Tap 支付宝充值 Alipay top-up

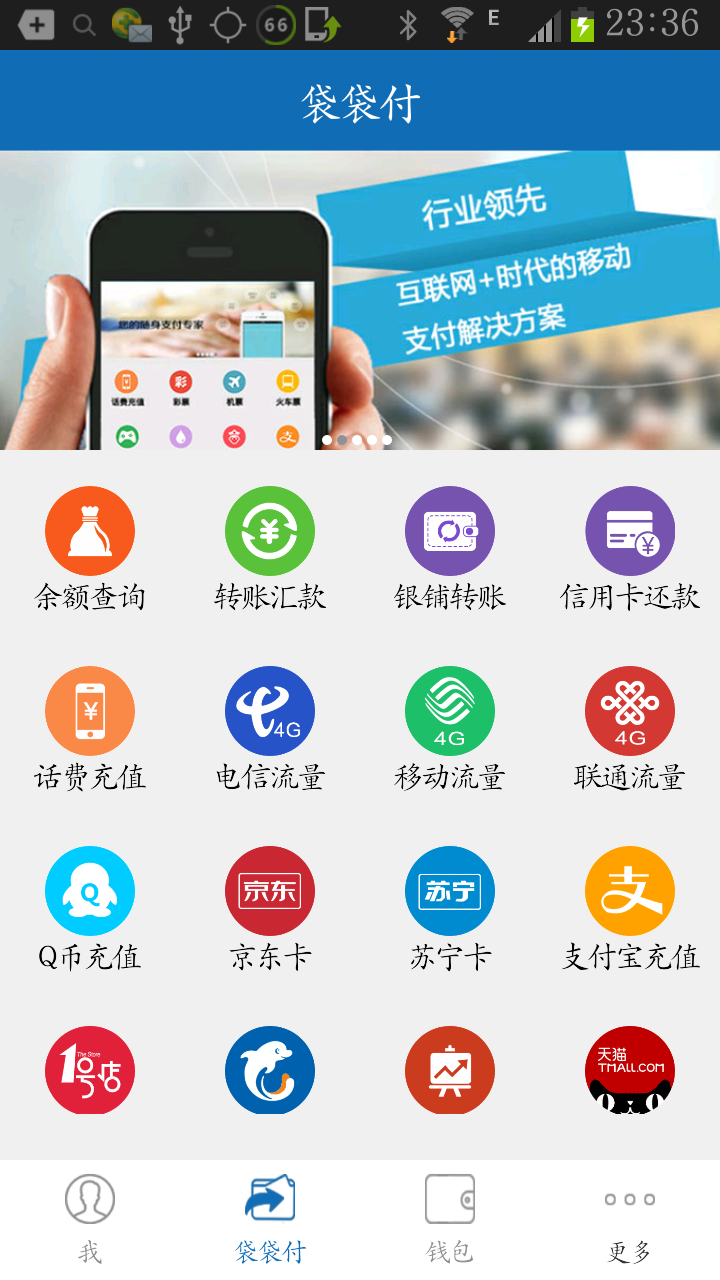630,909
